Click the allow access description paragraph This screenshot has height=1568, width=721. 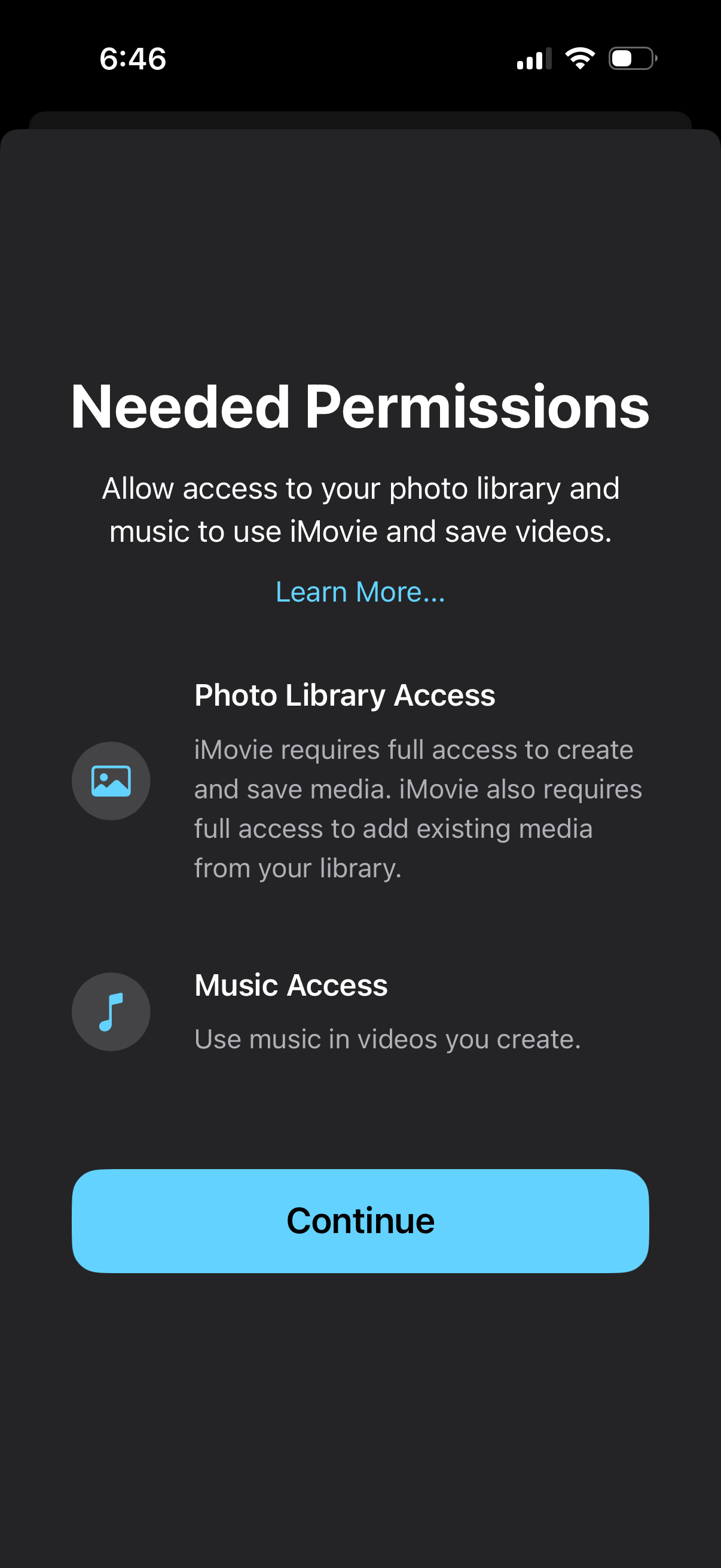tap(360, 509)
